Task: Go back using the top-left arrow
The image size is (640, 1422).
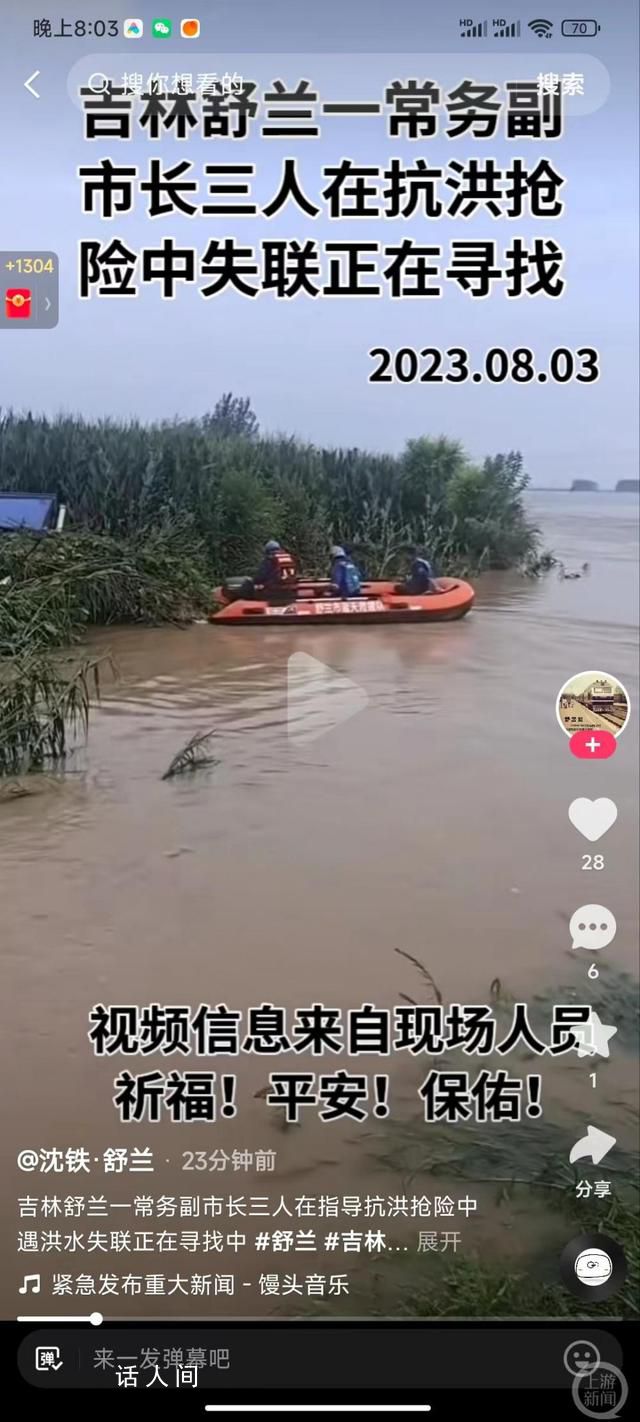Action: 32,85
